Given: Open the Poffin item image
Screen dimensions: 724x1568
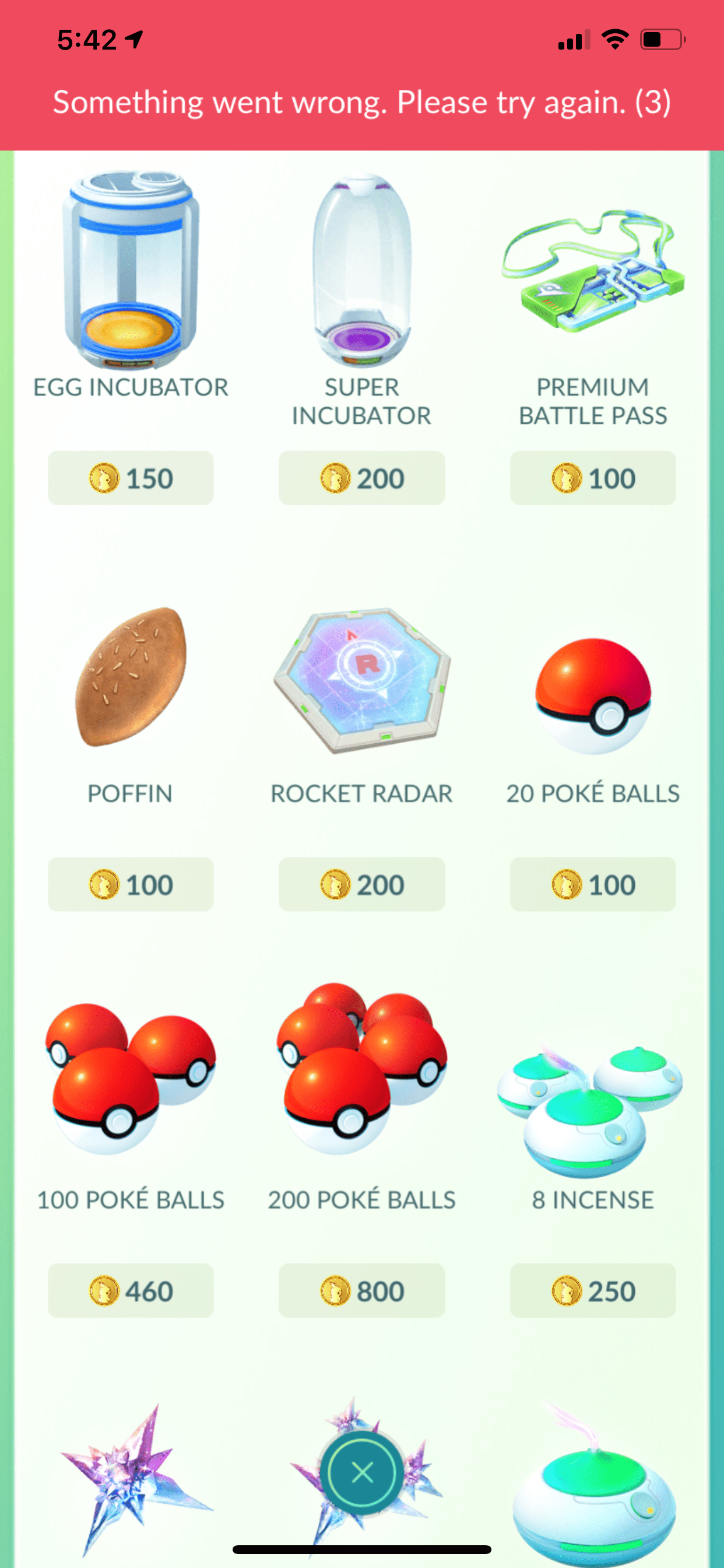Looking at the screenshot, I should click(x=131, y=675).
